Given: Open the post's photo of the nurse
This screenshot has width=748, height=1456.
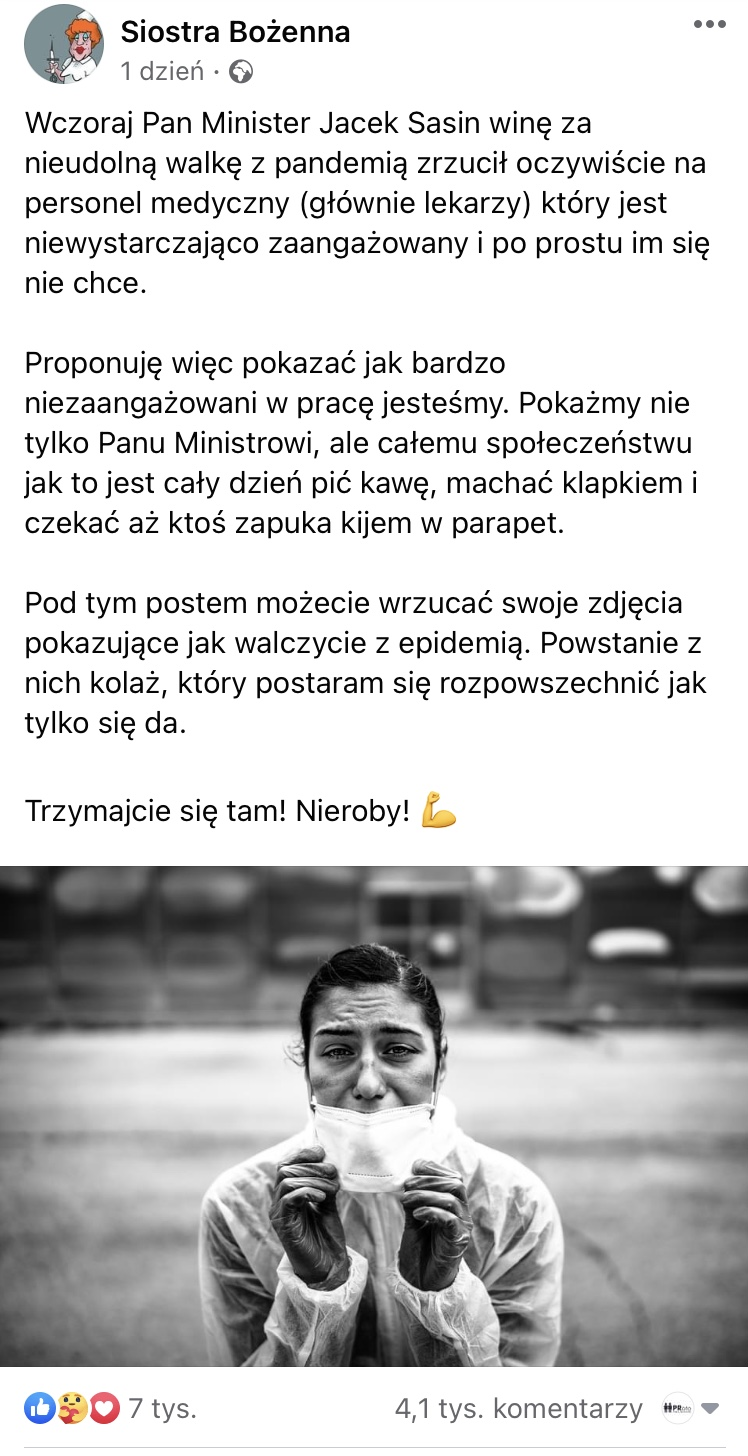Looking at the screenshot, I should [x=374, y=1116].
